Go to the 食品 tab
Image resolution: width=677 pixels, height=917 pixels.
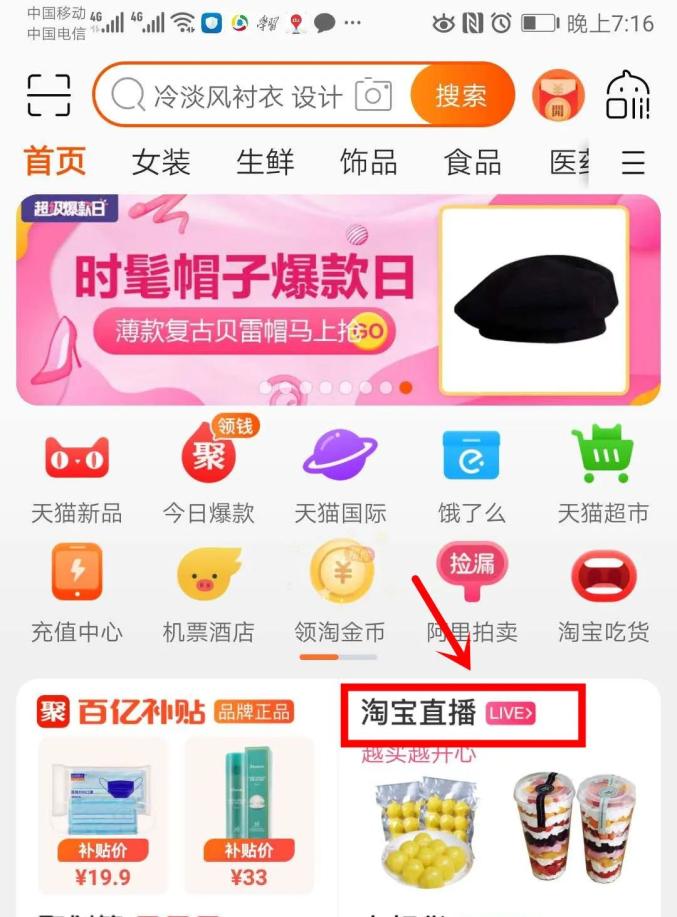[472, 162]
